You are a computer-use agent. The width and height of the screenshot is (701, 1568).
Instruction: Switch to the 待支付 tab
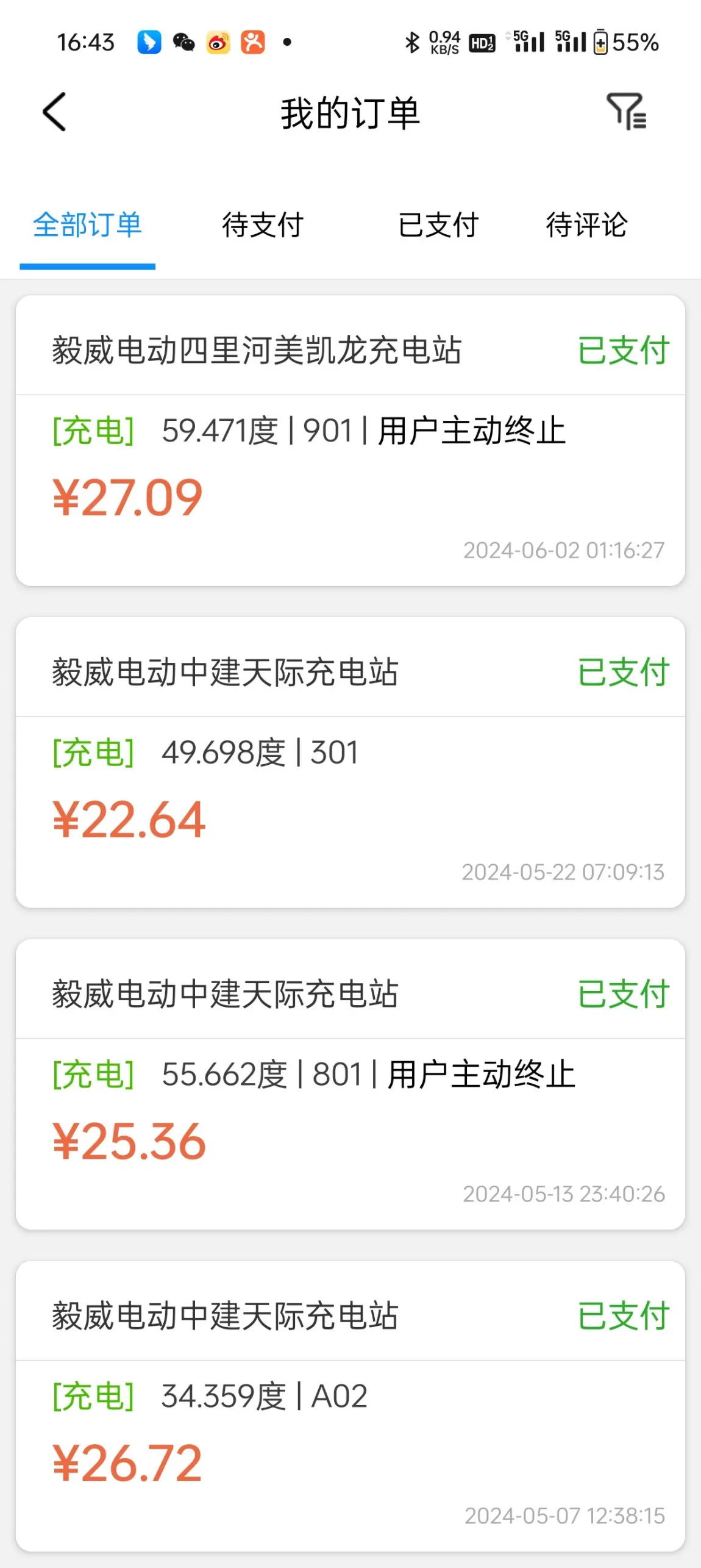(263, 225)
